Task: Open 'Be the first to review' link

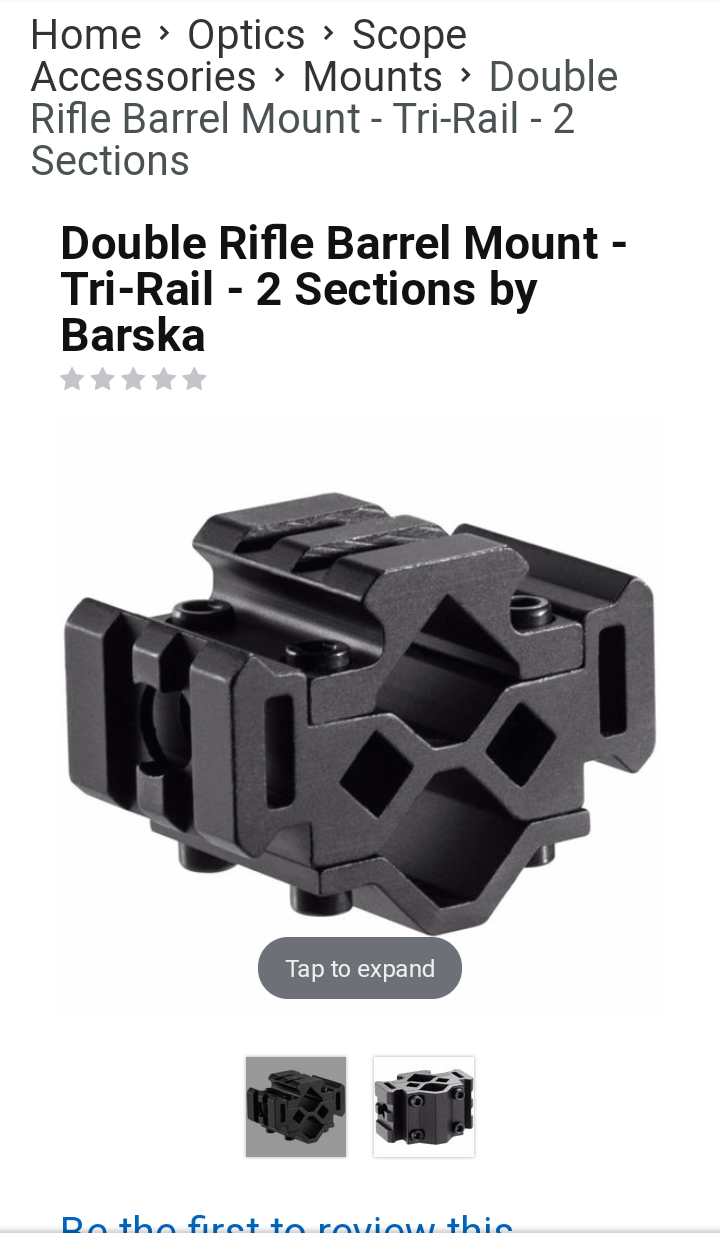Action: [288, 1224]
